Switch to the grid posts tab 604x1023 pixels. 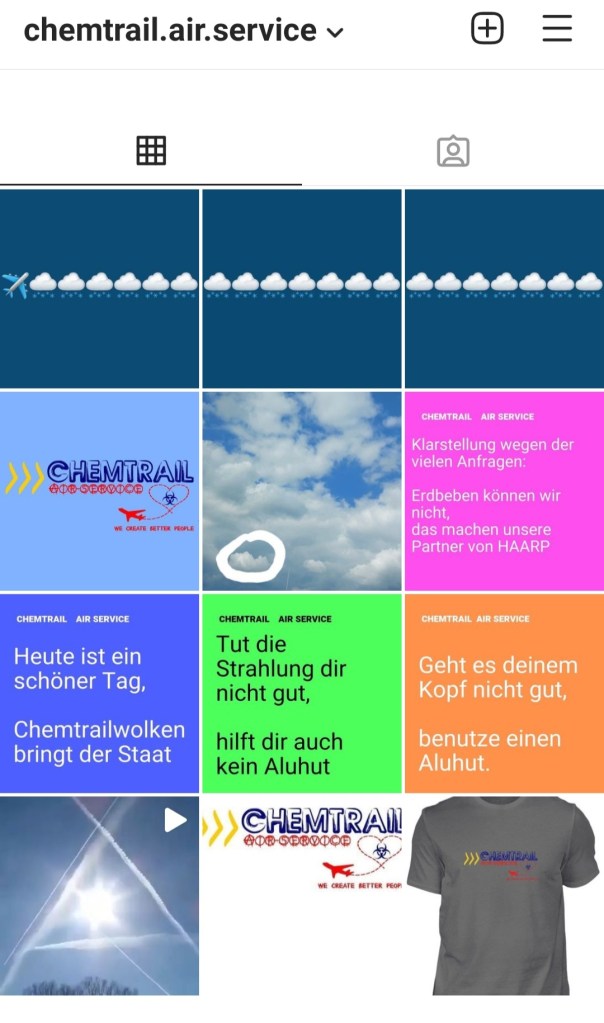point(151,151)
